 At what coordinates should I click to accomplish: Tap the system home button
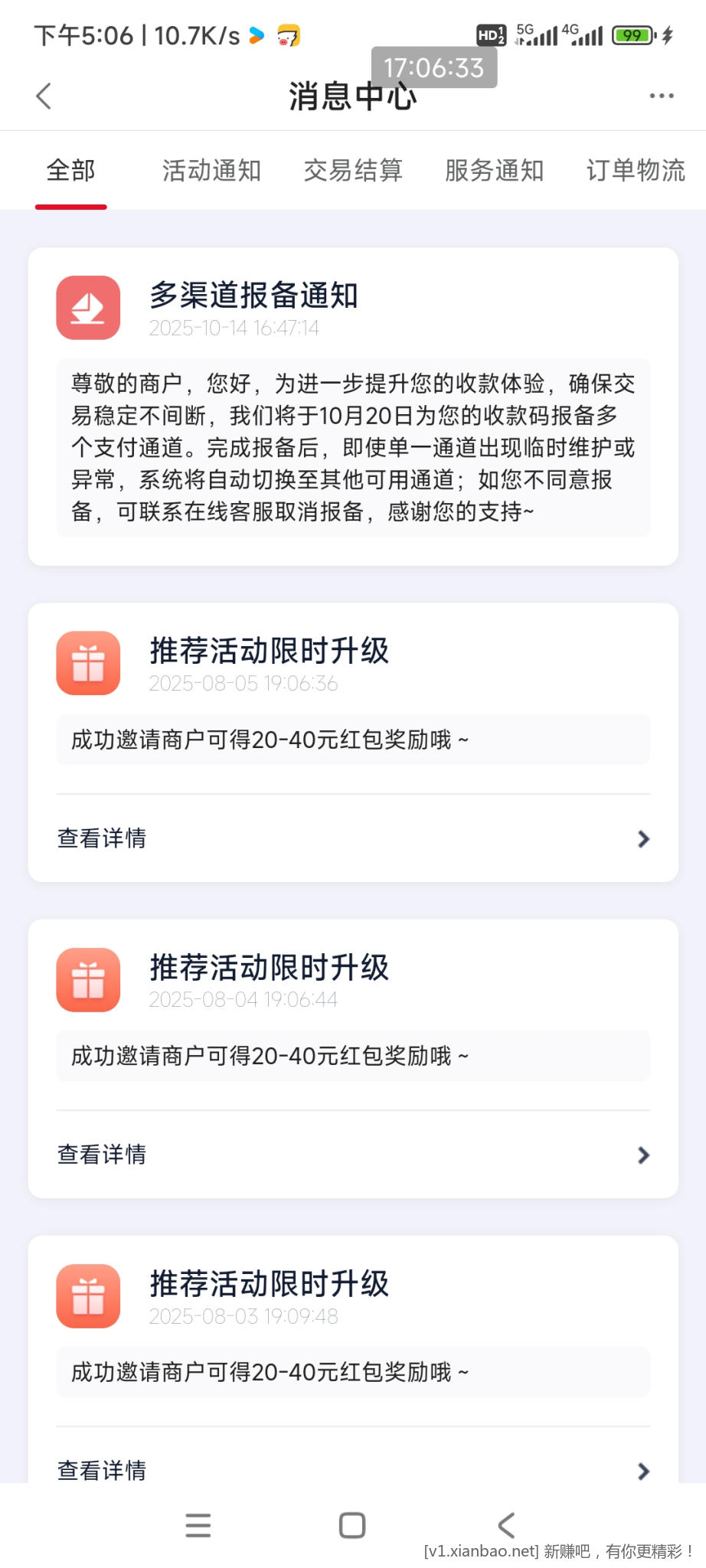(352, 1525)
